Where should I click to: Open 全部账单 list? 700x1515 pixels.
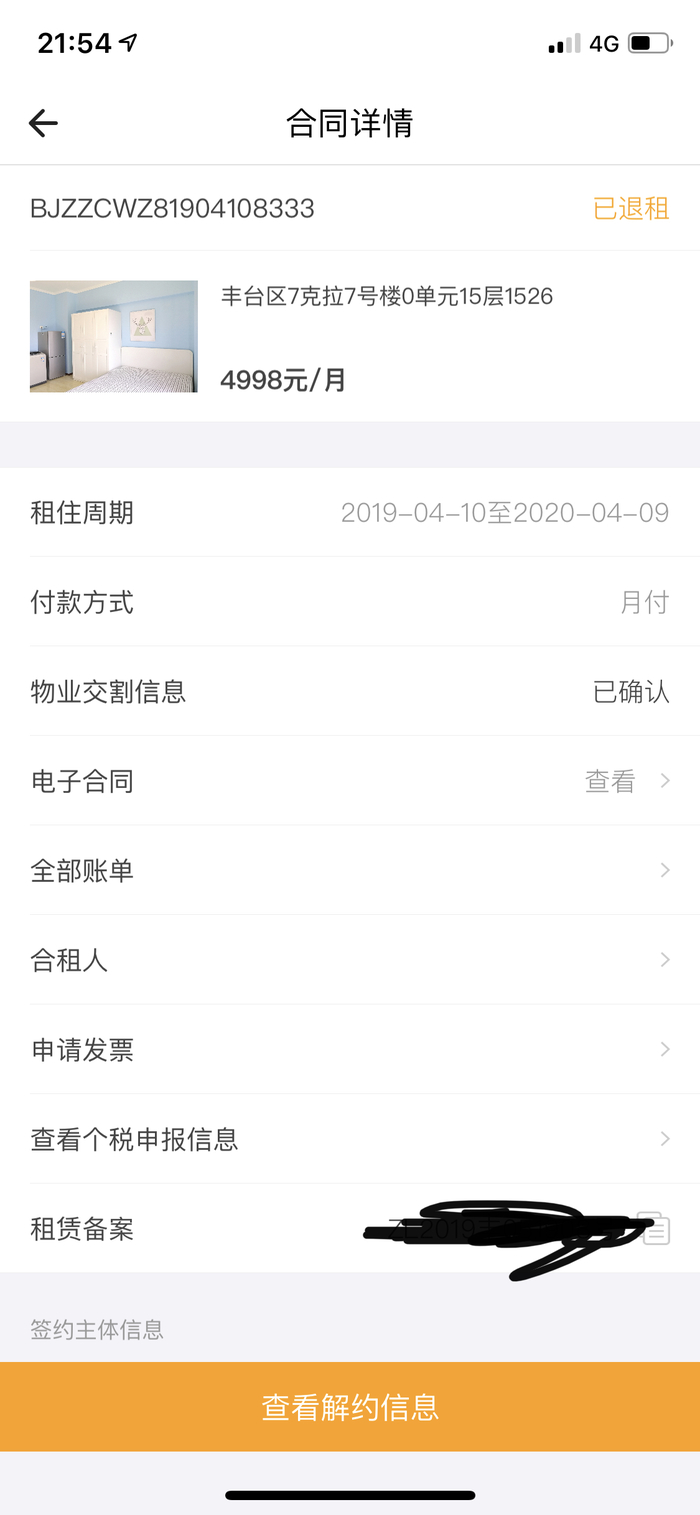pos(350,871)
